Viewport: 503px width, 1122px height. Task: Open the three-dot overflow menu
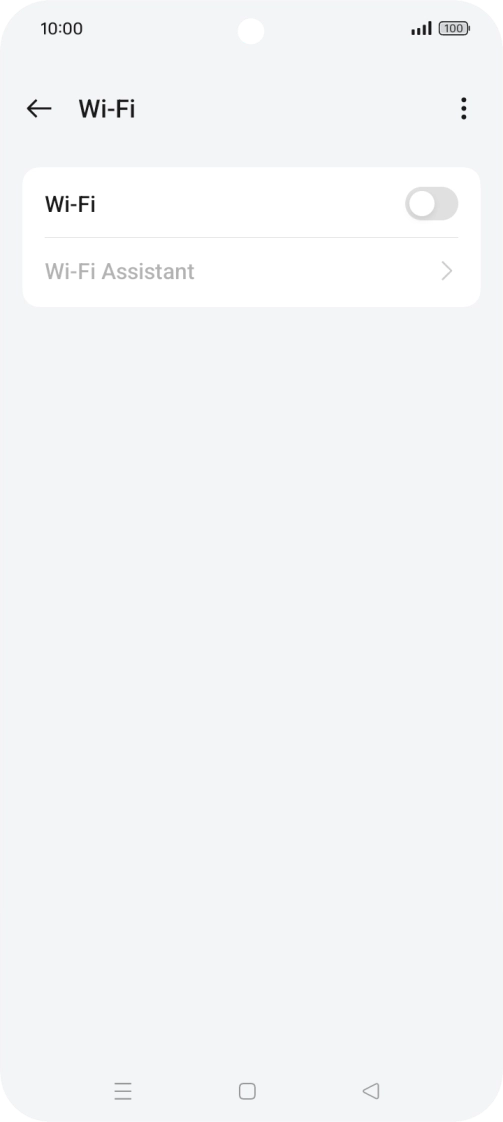click(x=464, y=109)
